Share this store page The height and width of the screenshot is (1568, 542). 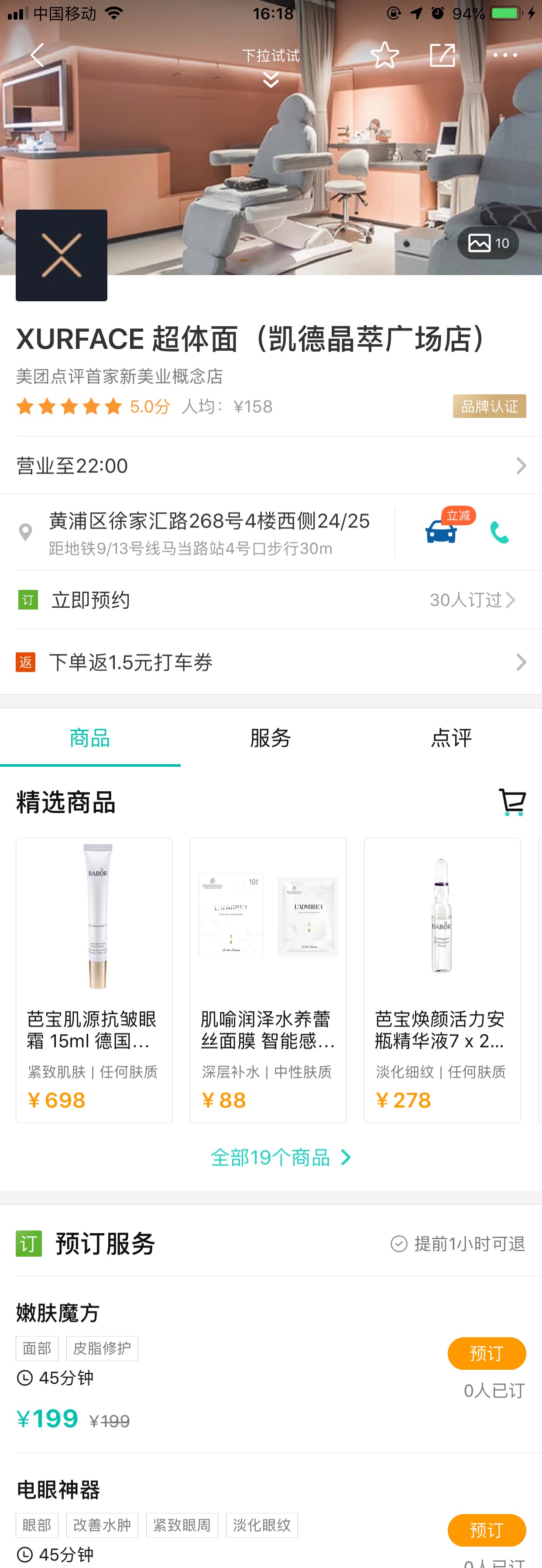(x=442, y=55)
